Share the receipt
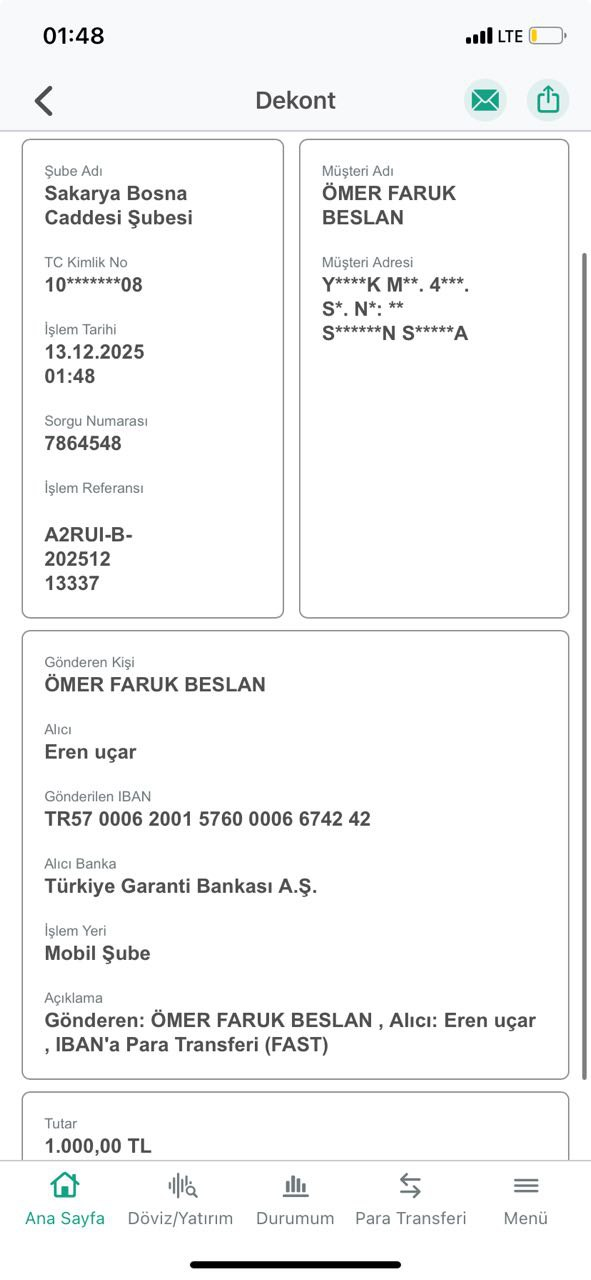This screenshot has width=591, height=1280. (x=548, y=100)
